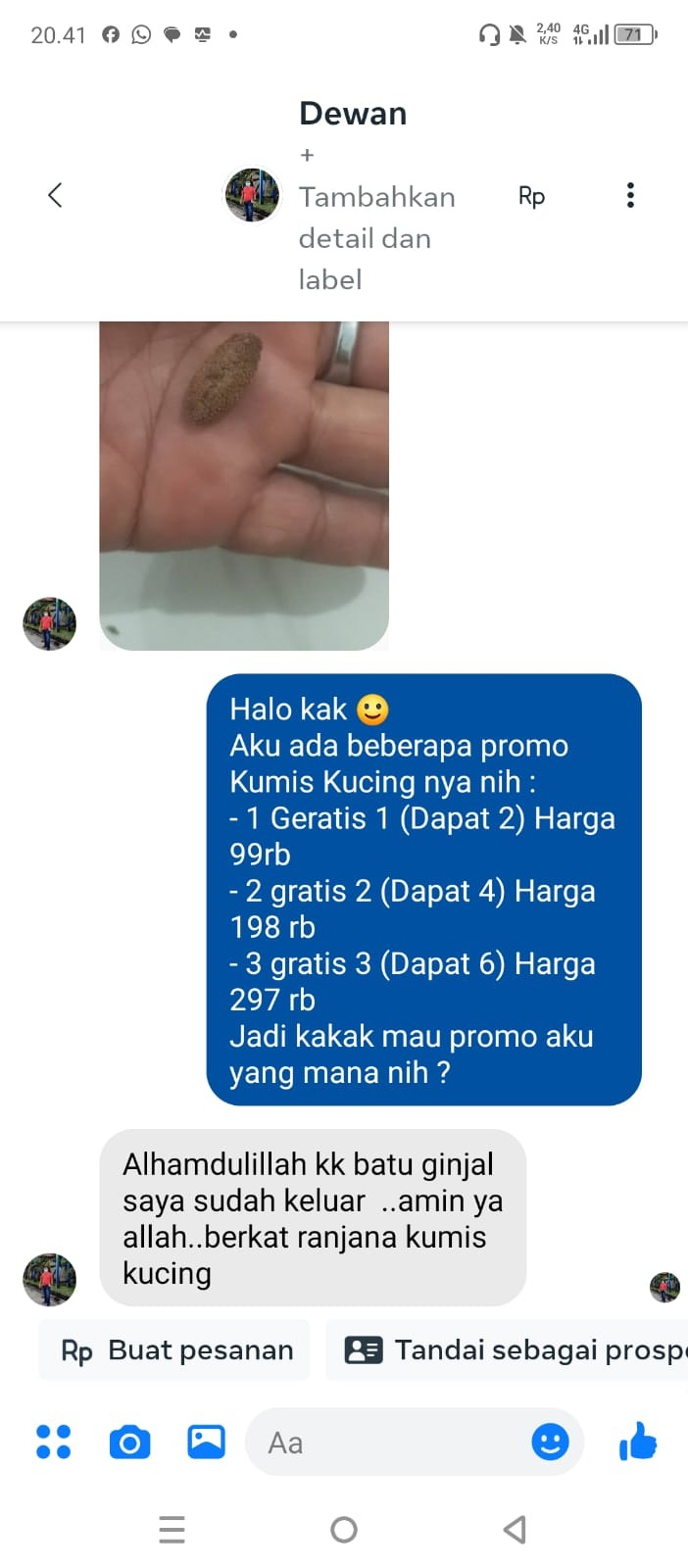This screenshot has height=1568, width=688.
Task: Select Tandai sebagai prospek chip
Action: [x=507, y=1350]
